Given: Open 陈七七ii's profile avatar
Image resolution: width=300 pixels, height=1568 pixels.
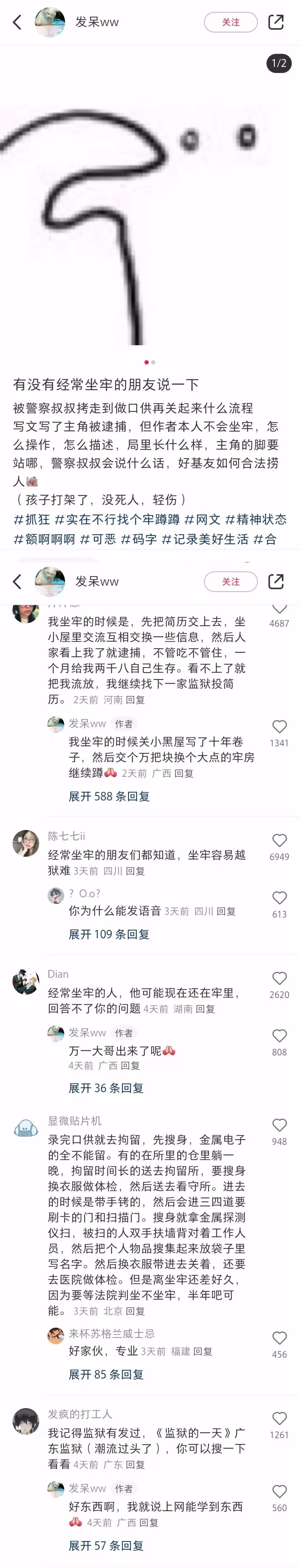Looking at the screenshot, I should click(x=26, y=843).
